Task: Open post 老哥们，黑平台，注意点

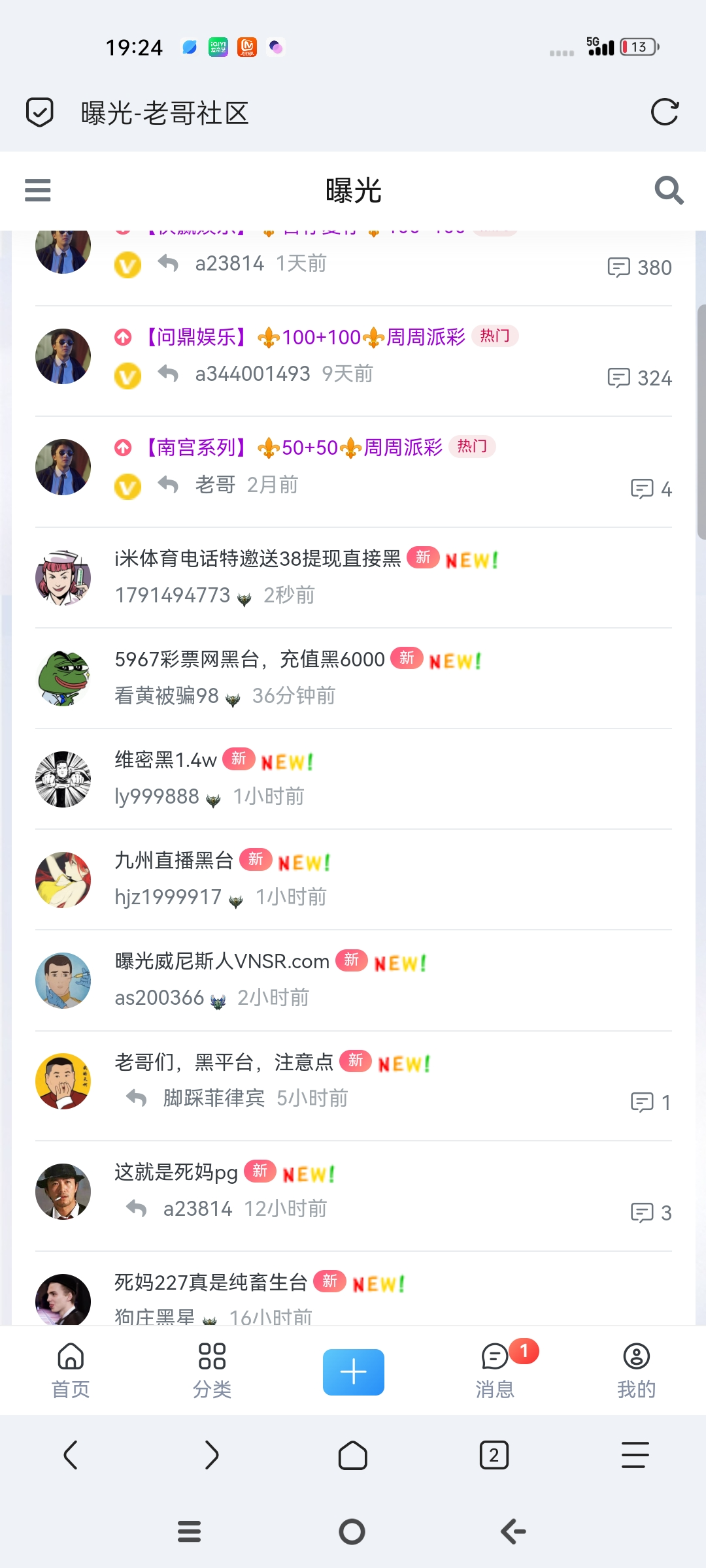Action: point(224,1062)
